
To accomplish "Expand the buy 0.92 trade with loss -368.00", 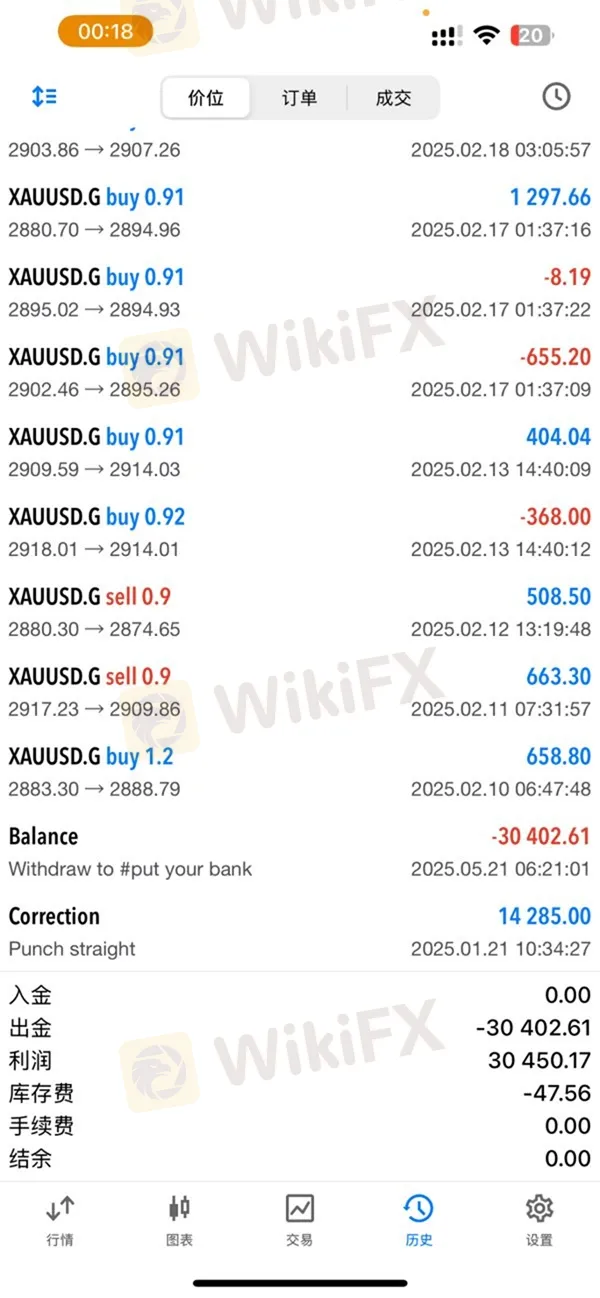I will (x=299, y=533).
